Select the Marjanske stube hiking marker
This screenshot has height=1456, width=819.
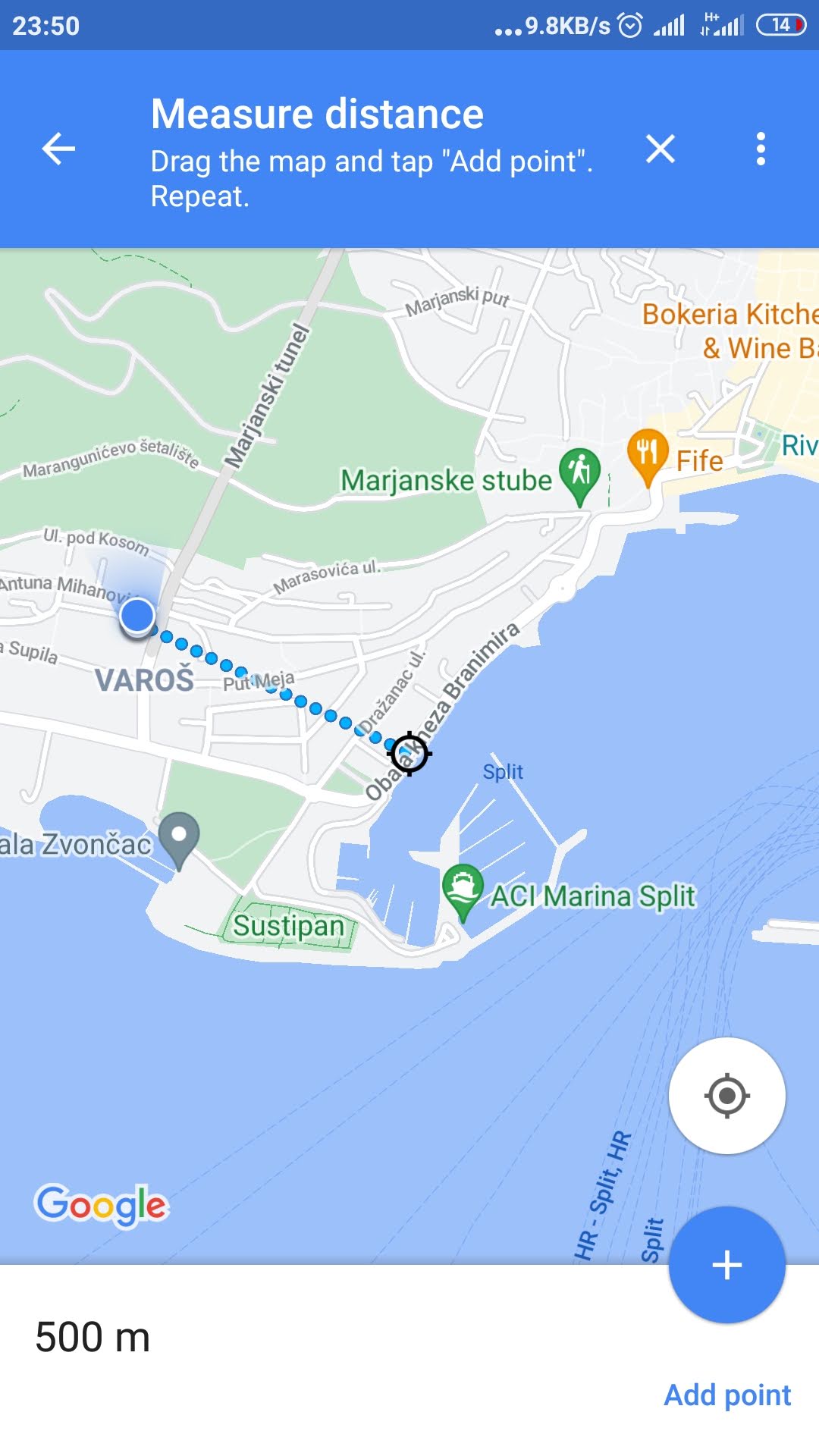point(580,472)
